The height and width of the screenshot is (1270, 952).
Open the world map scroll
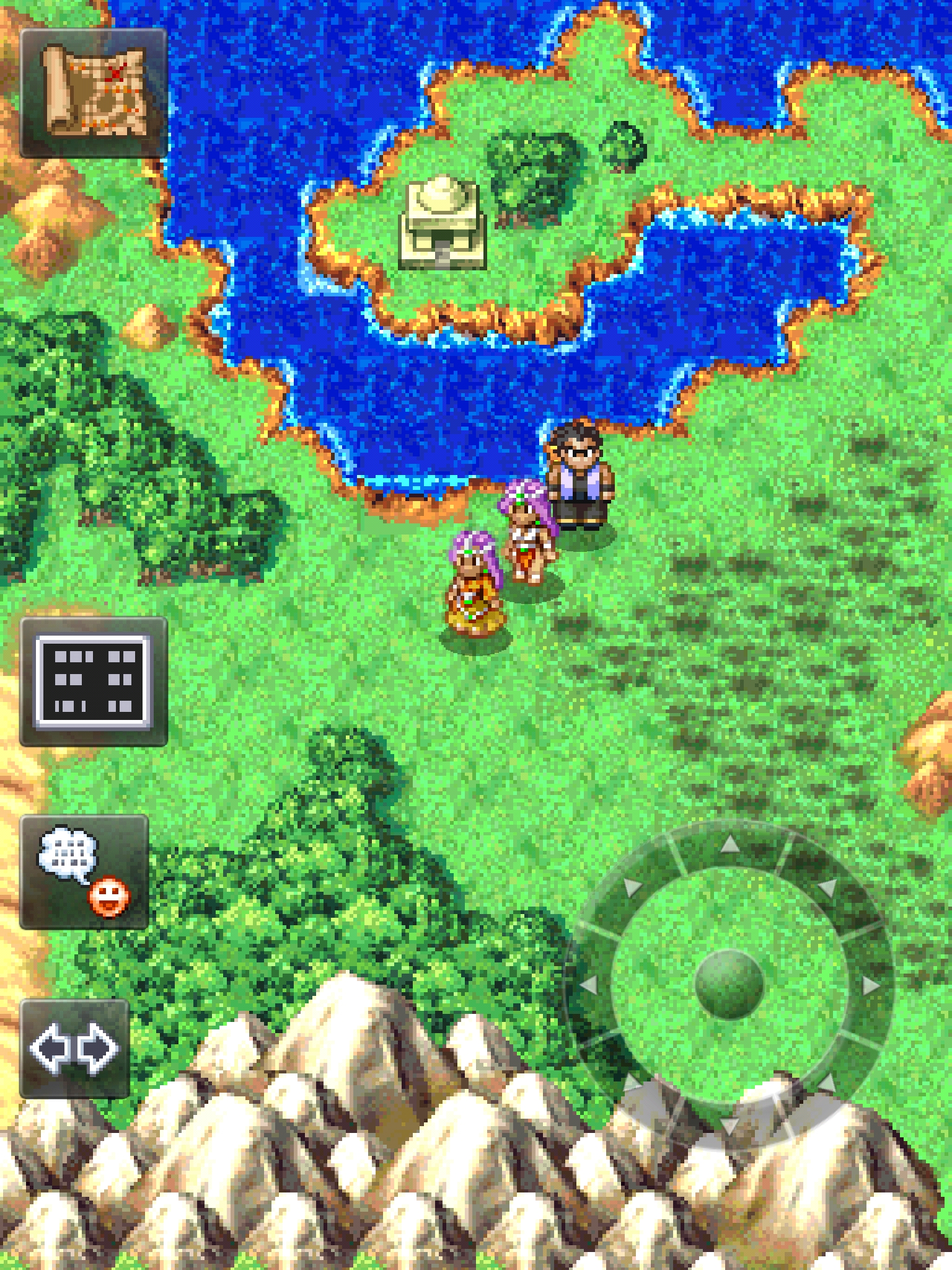click(93, 93)
